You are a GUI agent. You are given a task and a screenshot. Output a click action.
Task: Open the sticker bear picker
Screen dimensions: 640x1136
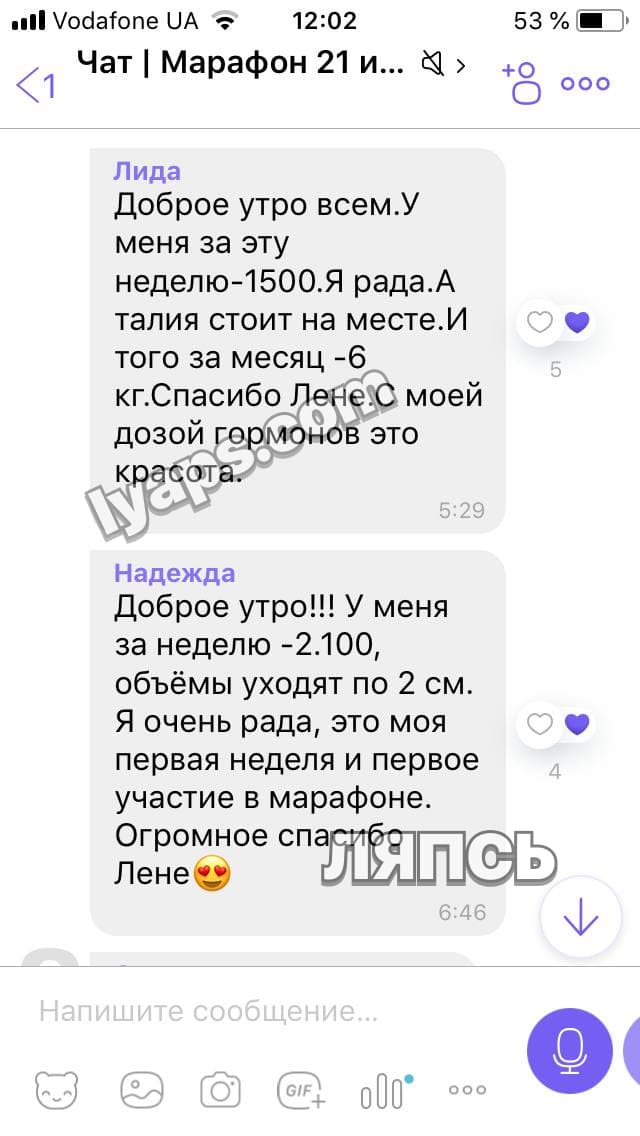pyautogui.click(x=56, y=1090)
